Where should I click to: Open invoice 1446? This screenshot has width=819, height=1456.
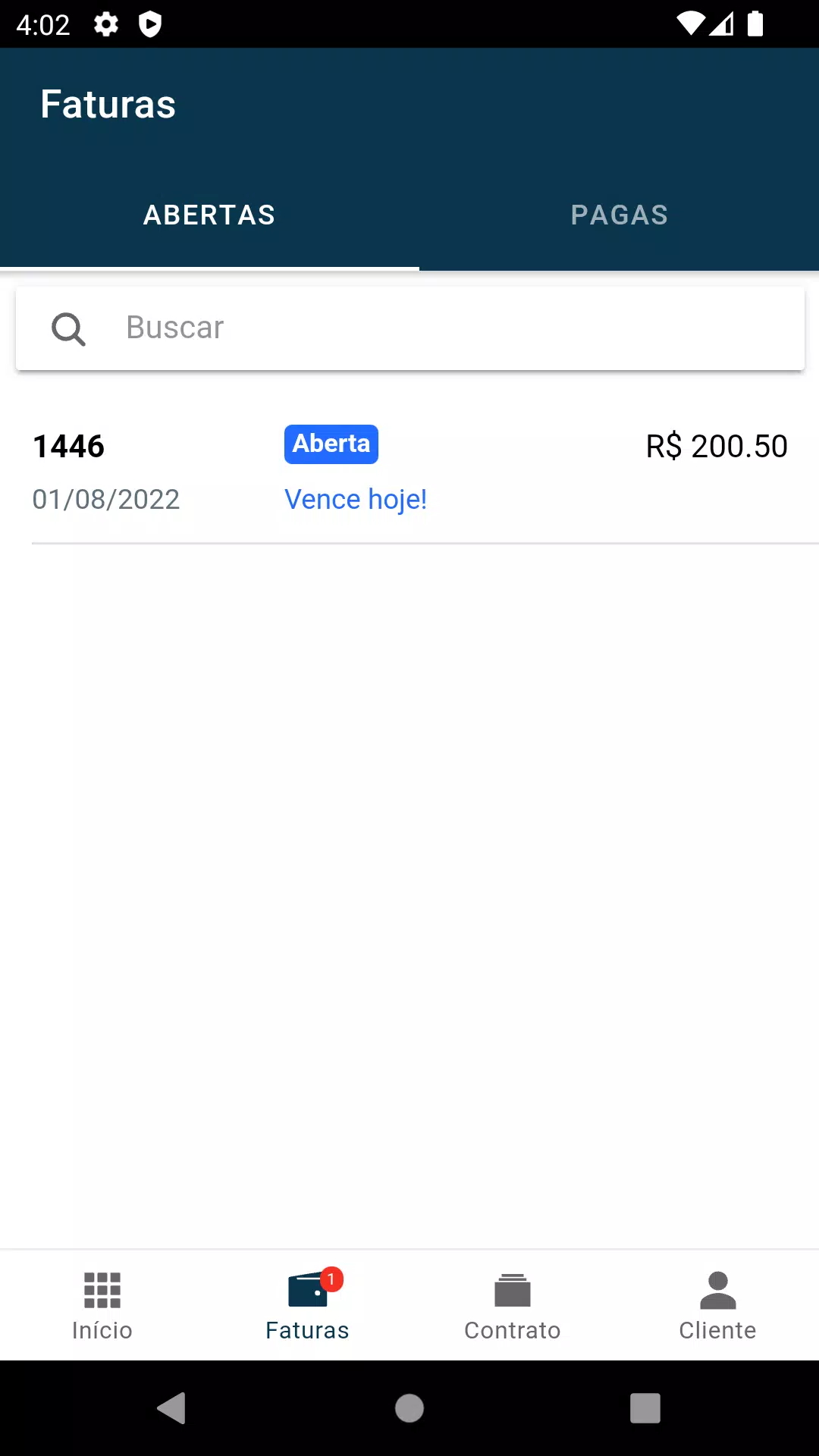click(x=409, y=472)
